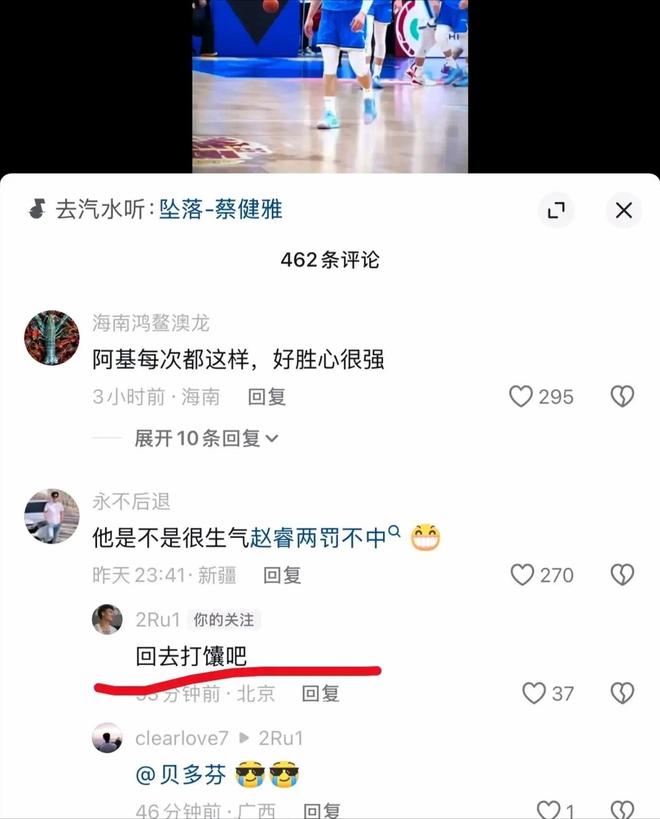
Task: Reply to 永不后退's comment
Action: click(282, 575)
